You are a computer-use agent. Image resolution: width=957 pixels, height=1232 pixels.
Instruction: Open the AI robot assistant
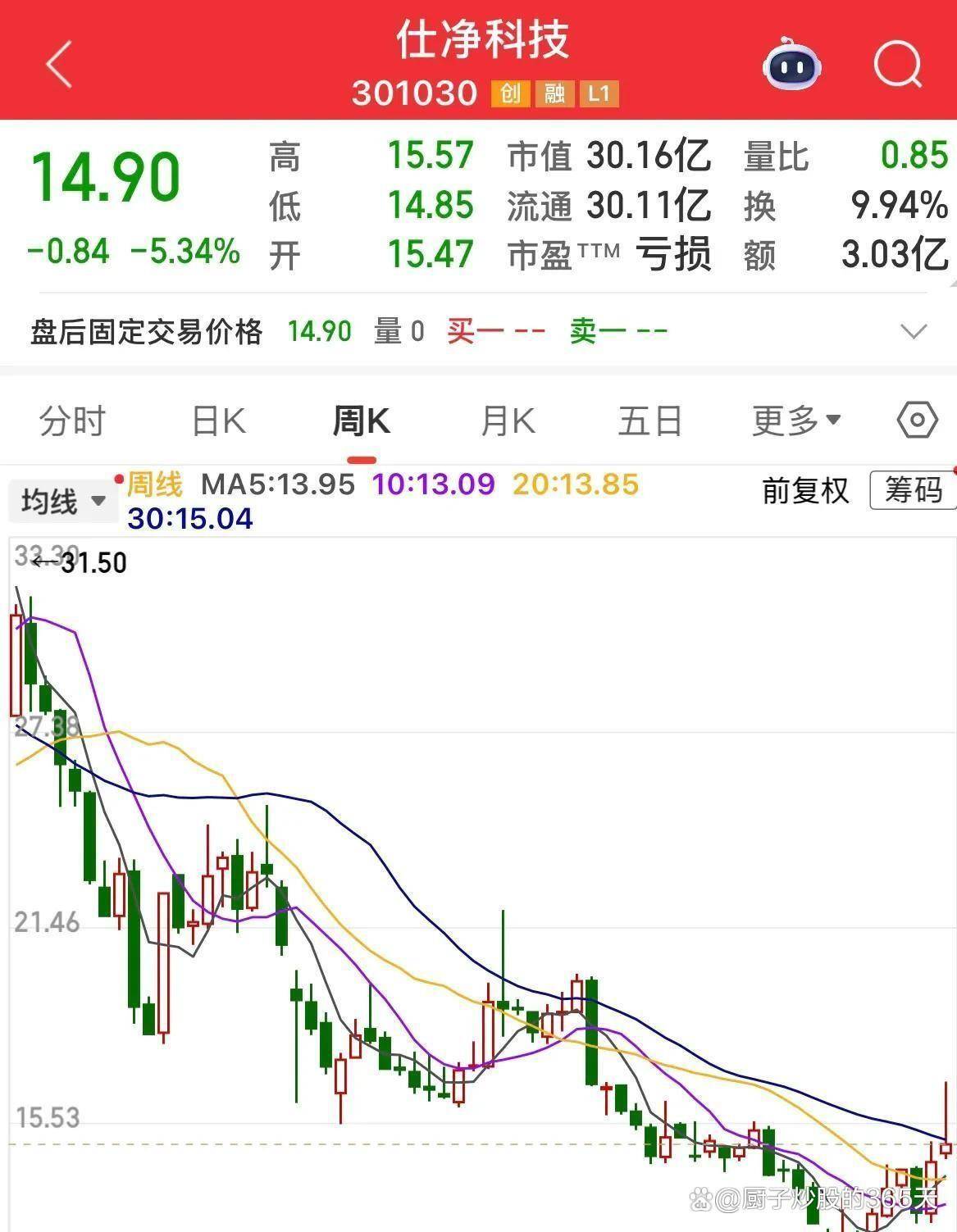[790, 66]
